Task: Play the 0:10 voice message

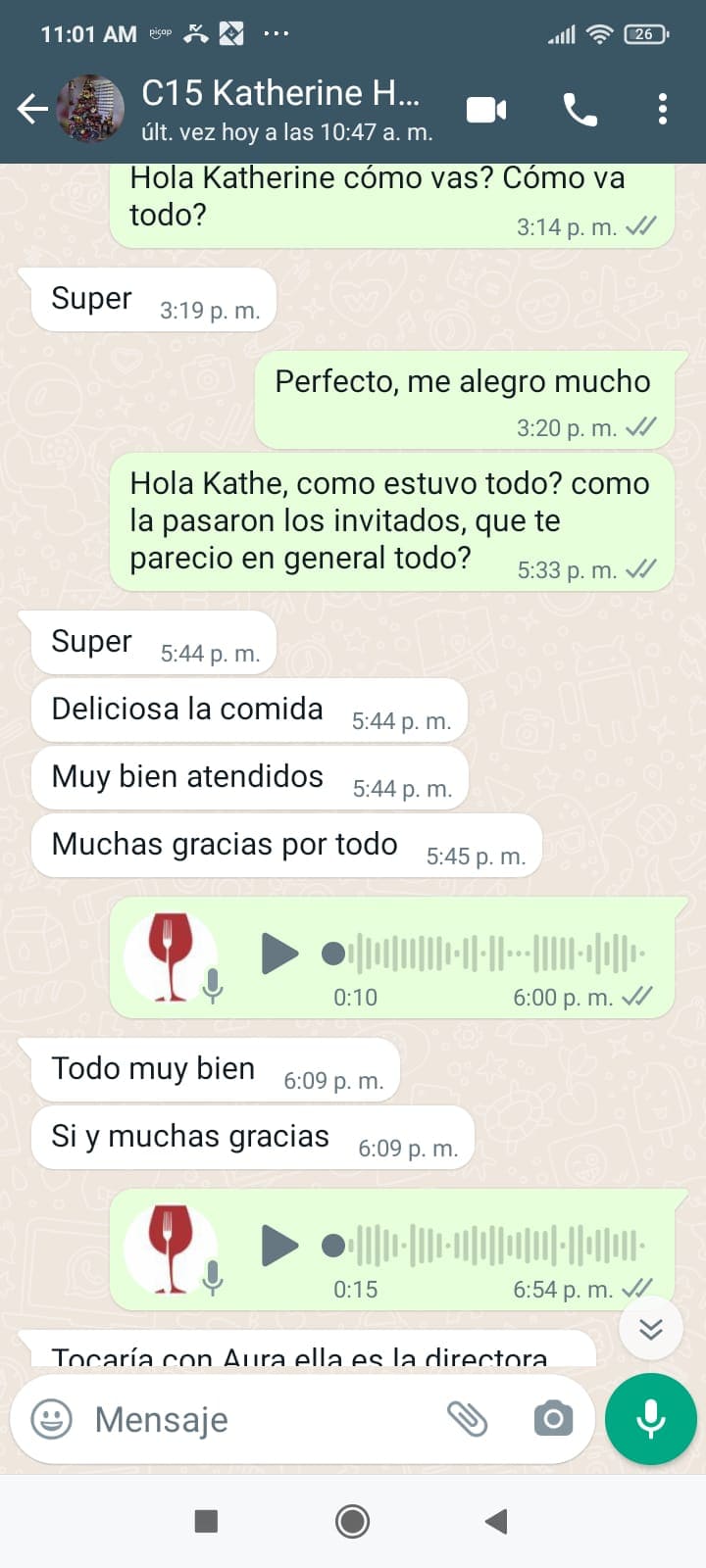Action: pos(279,954)
